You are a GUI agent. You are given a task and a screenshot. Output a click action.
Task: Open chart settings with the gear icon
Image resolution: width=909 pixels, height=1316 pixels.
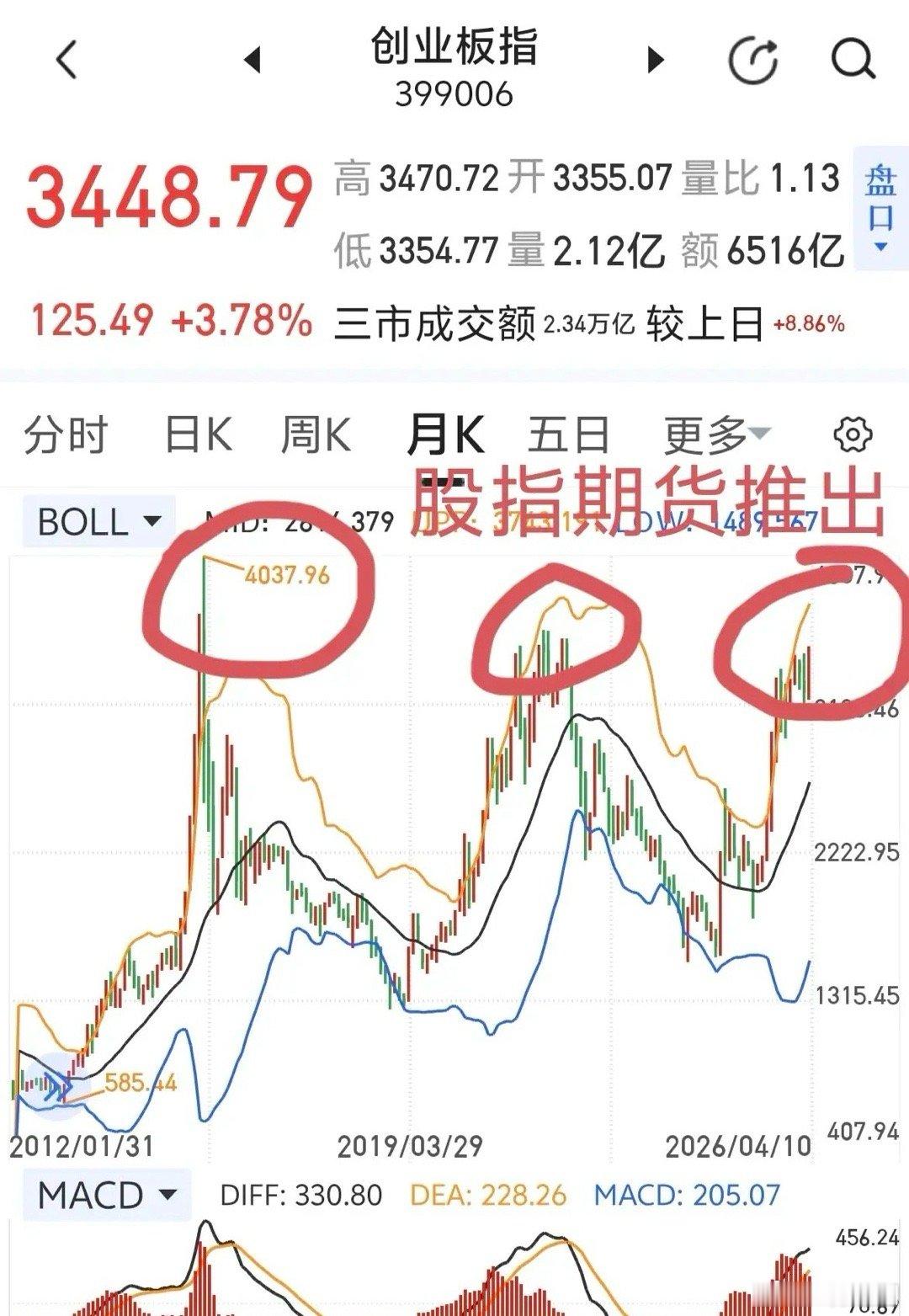pos(853,434)
